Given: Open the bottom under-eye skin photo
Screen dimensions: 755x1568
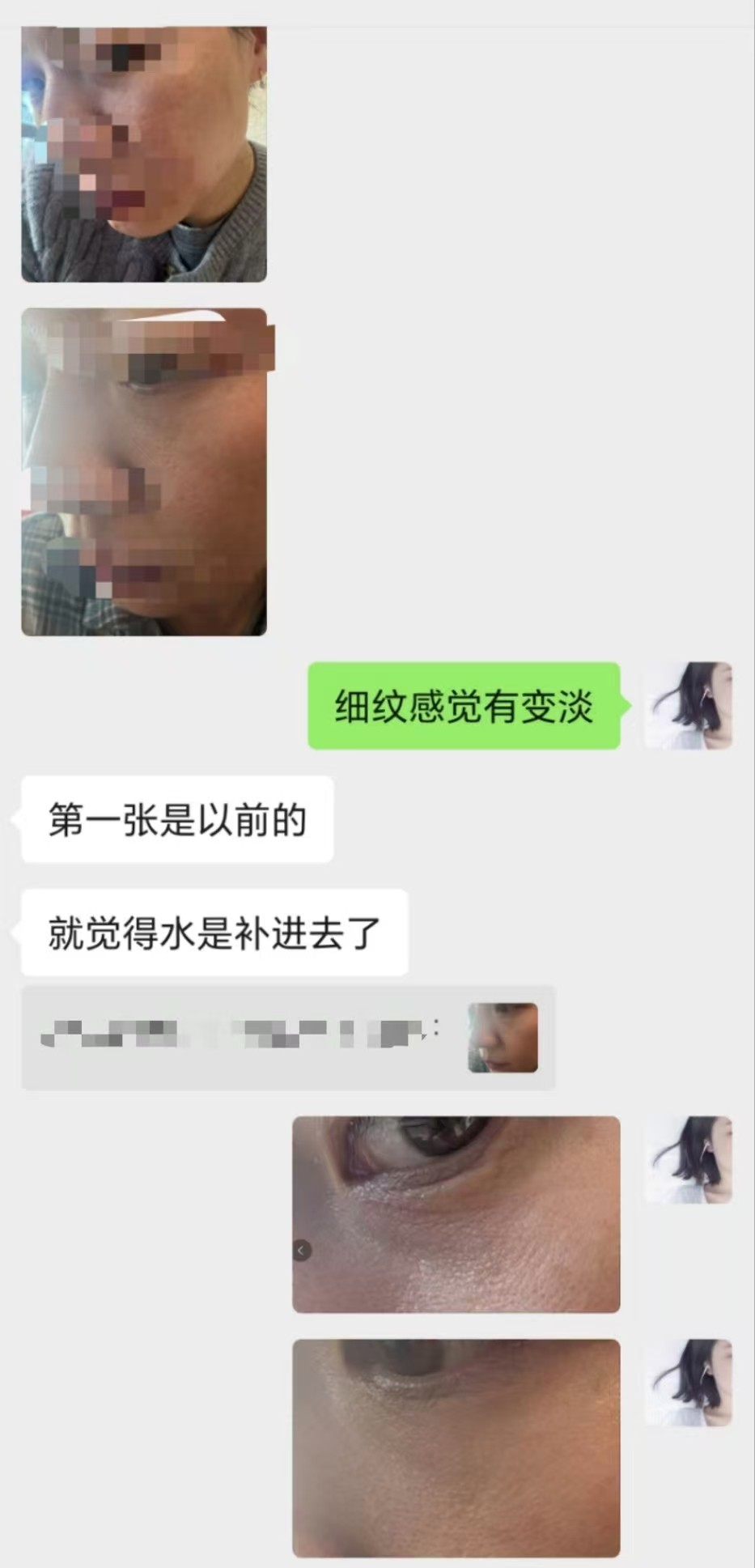Looking at the screenshot, I should coord(457,1449).
